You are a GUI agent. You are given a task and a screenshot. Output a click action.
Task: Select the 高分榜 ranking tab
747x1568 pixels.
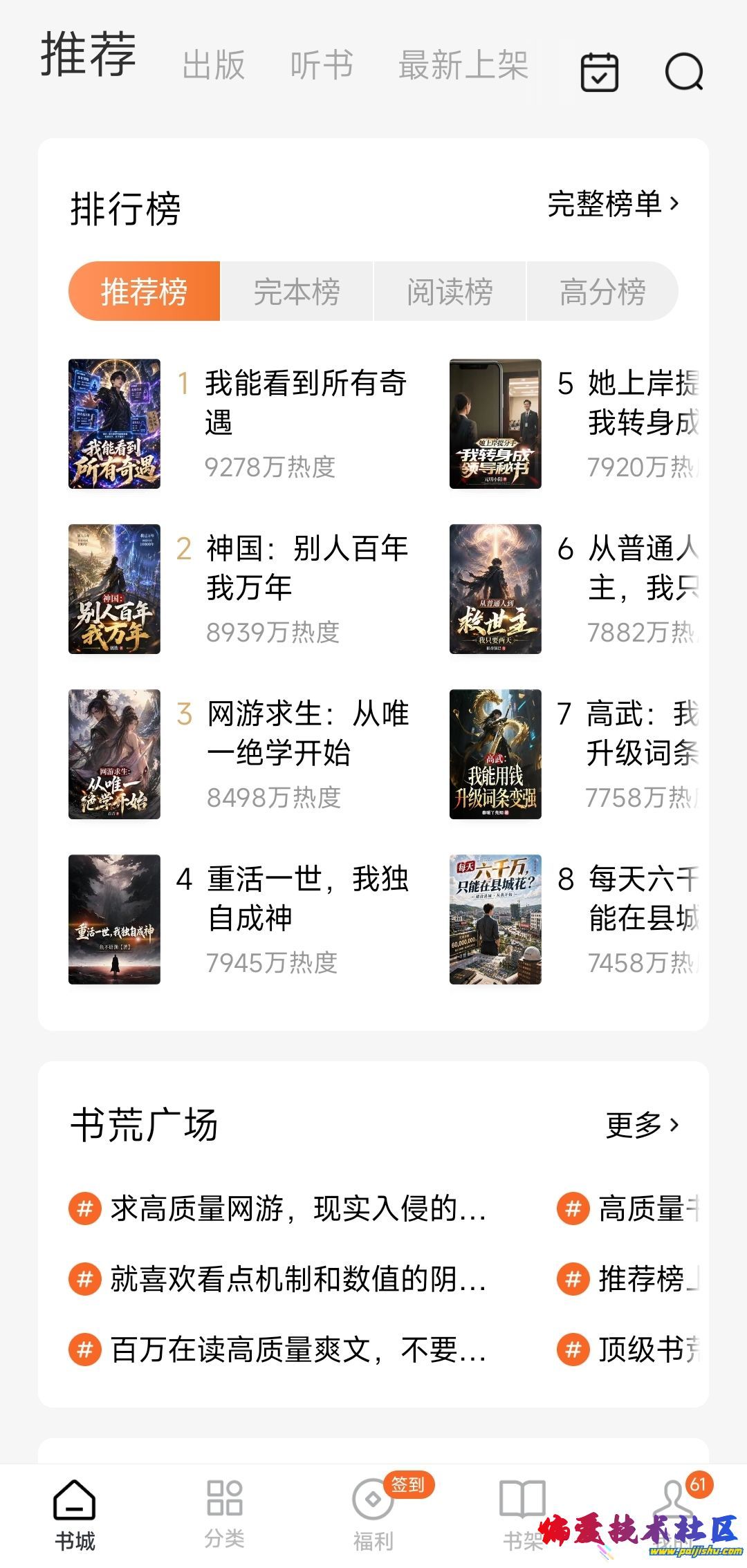tap(602, 291)
